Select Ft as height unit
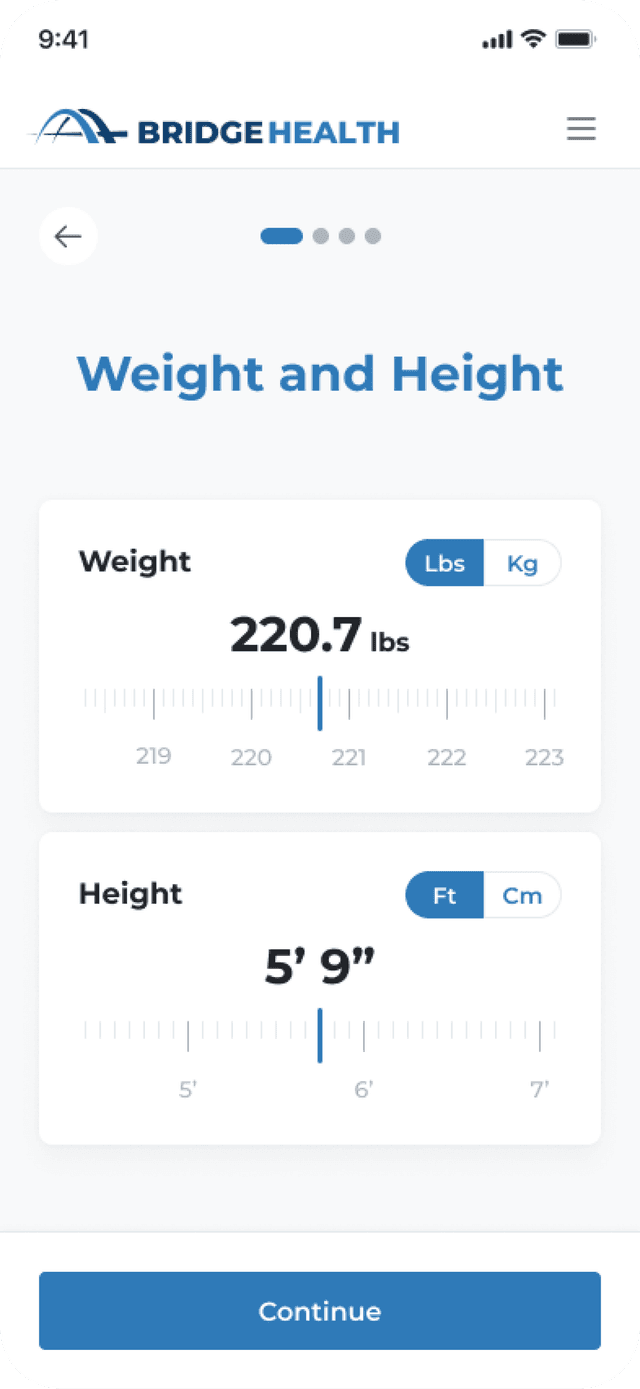This screenshot has width=640, height=1389. (445, 895)
